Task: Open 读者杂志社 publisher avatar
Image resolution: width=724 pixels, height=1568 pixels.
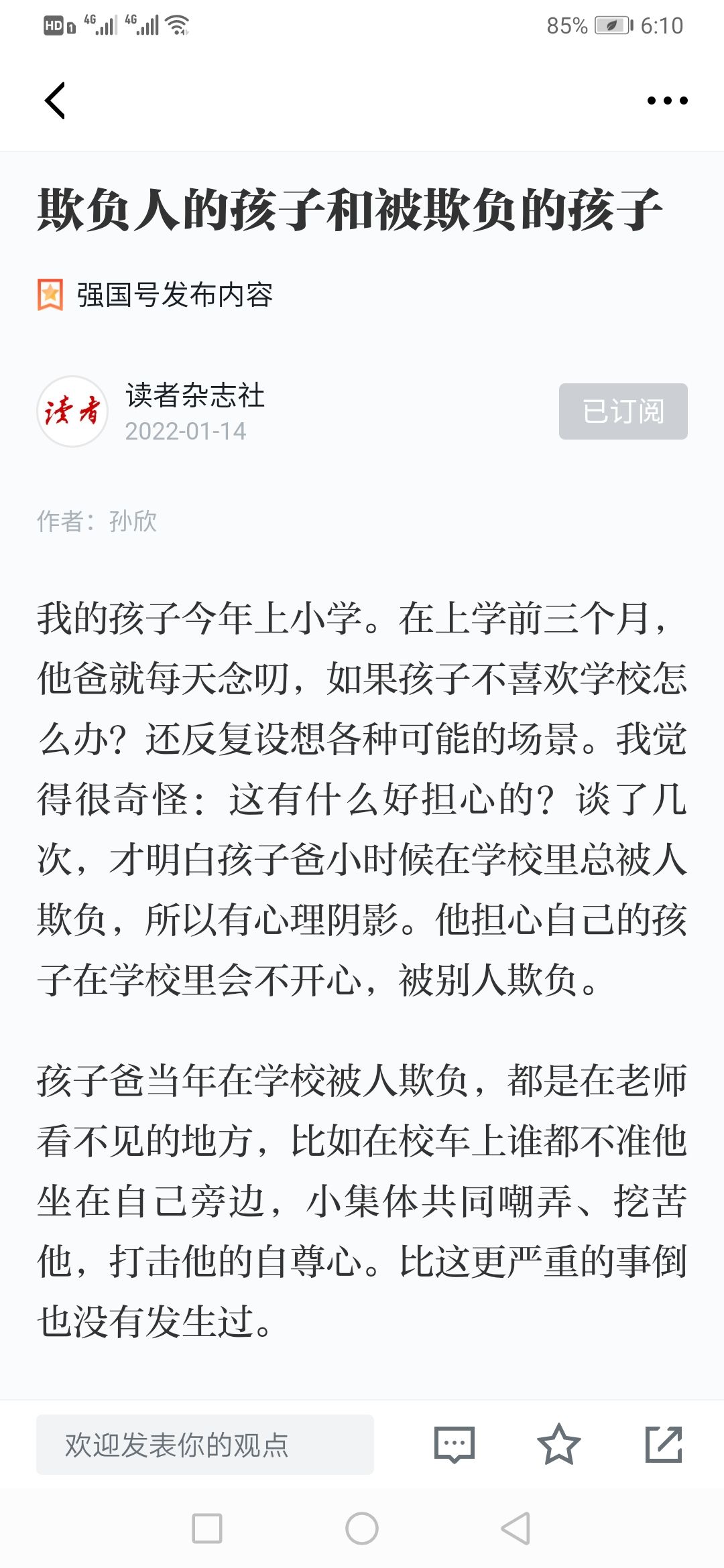Action: pyautogui.click(x=72, y=411)
